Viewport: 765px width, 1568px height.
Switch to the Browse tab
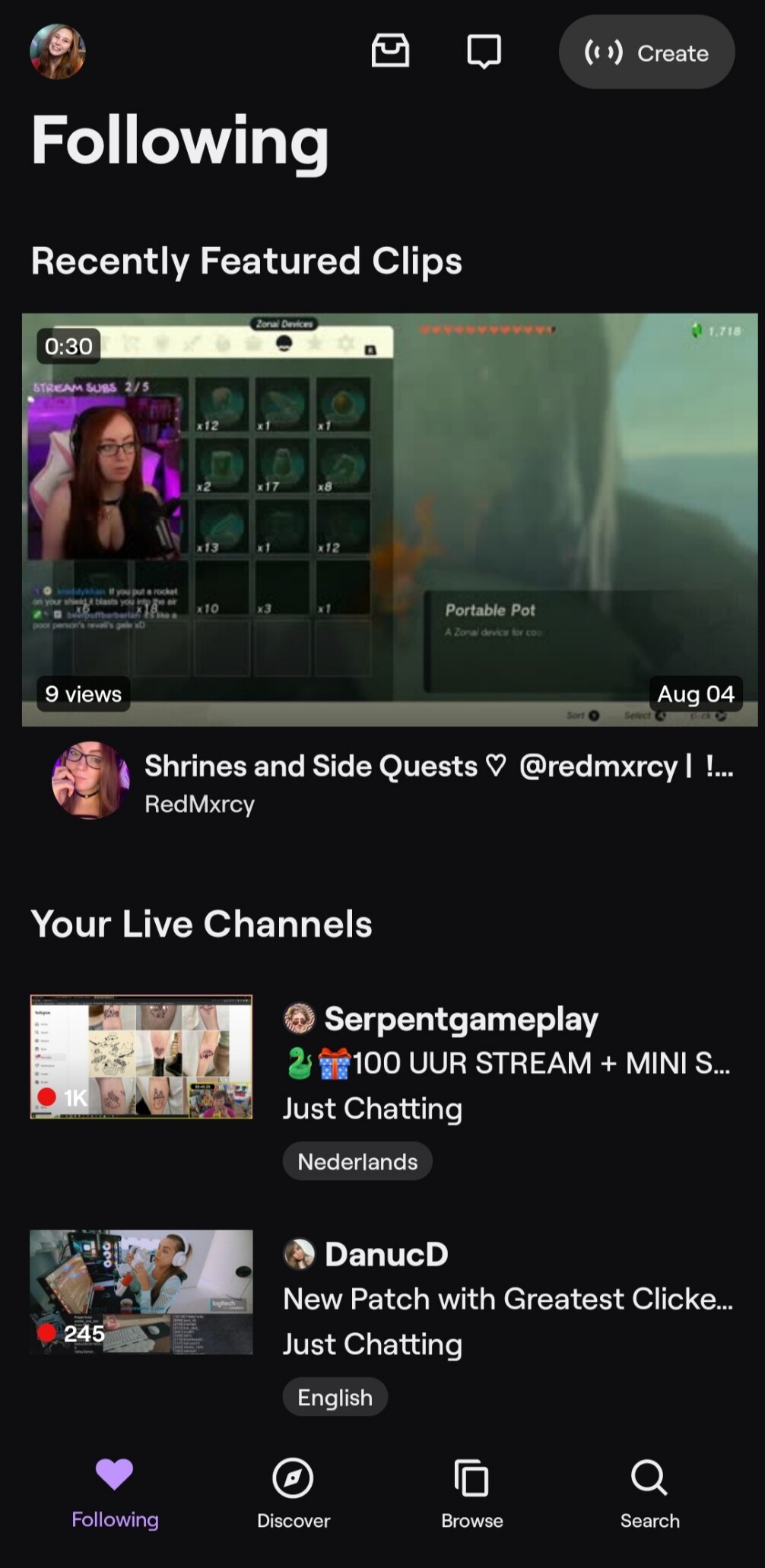tap(472, 1493)
